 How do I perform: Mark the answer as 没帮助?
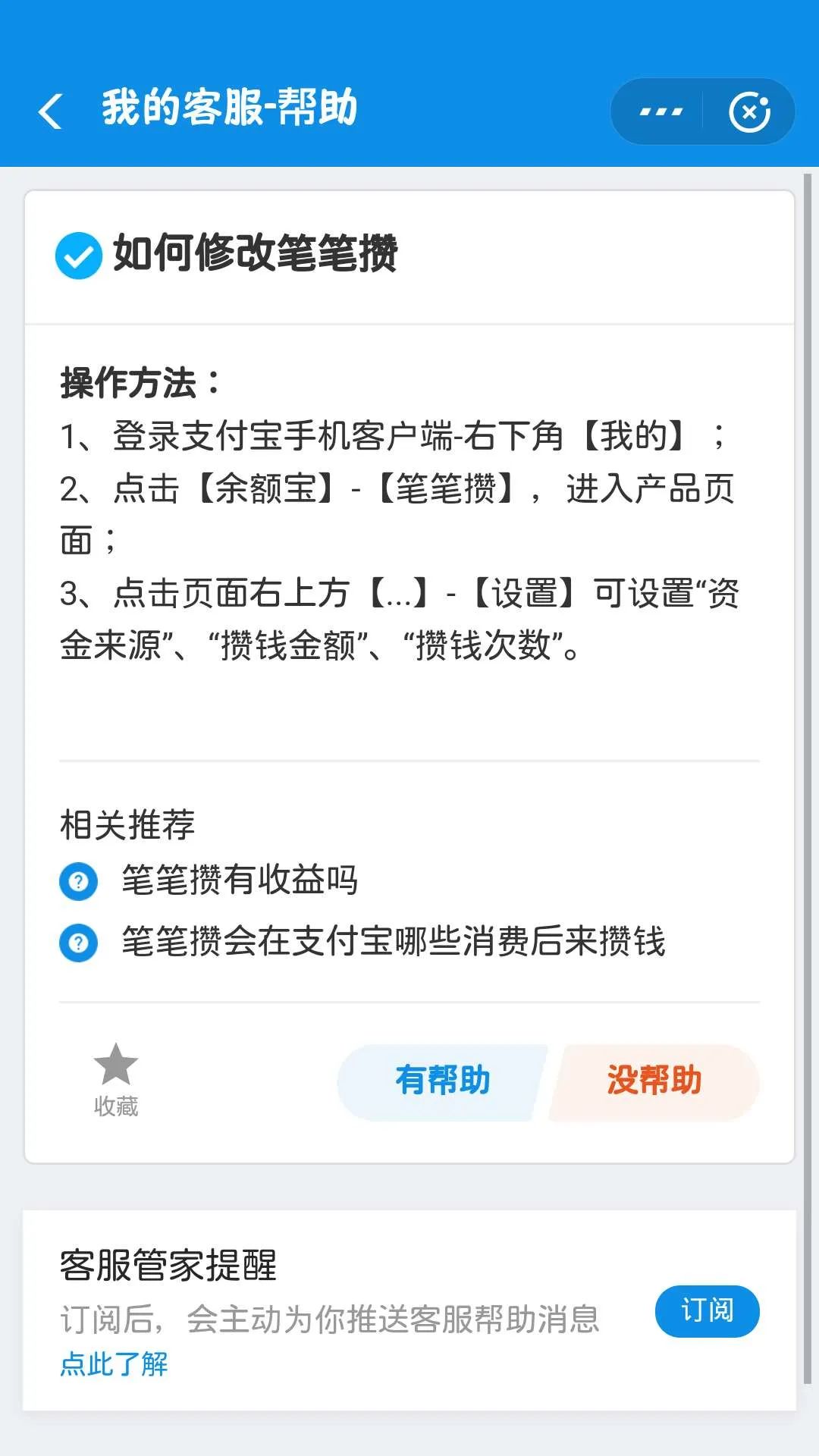pyautogui.click(x=654, y=1081)
